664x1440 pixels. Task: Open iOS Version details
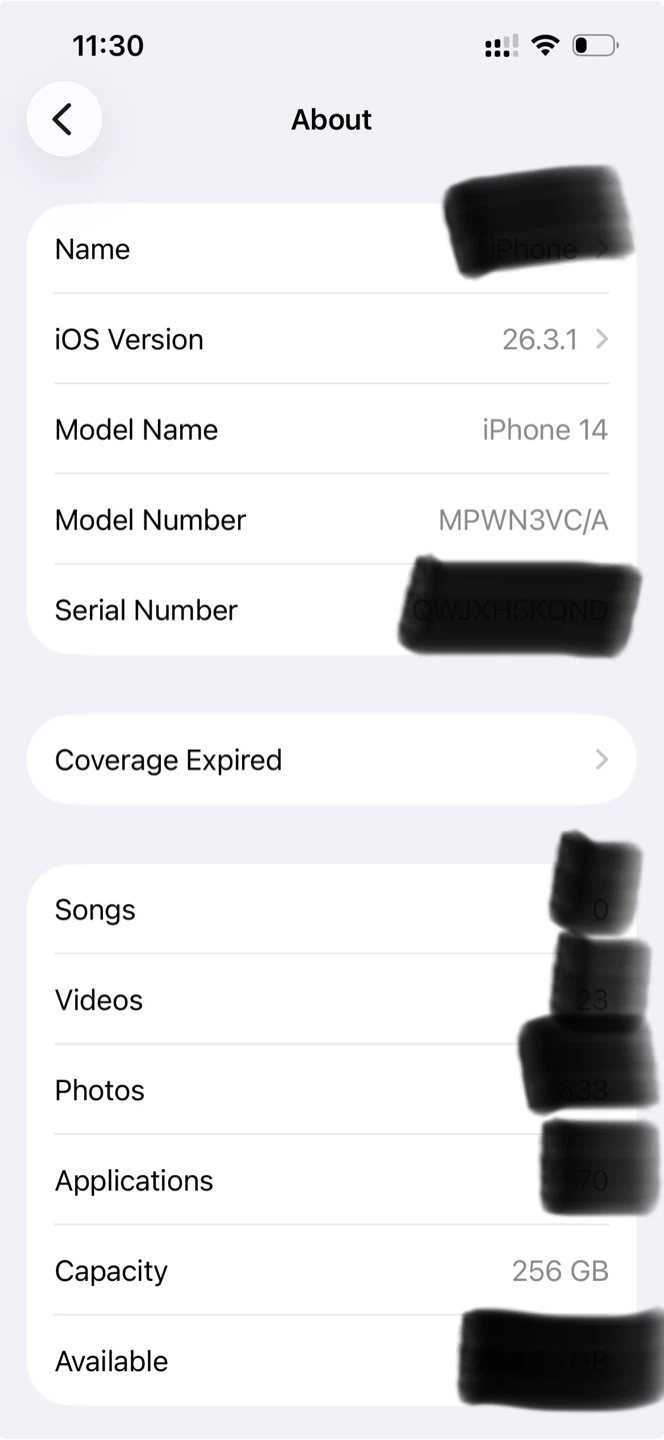click(x=331, y=339)
